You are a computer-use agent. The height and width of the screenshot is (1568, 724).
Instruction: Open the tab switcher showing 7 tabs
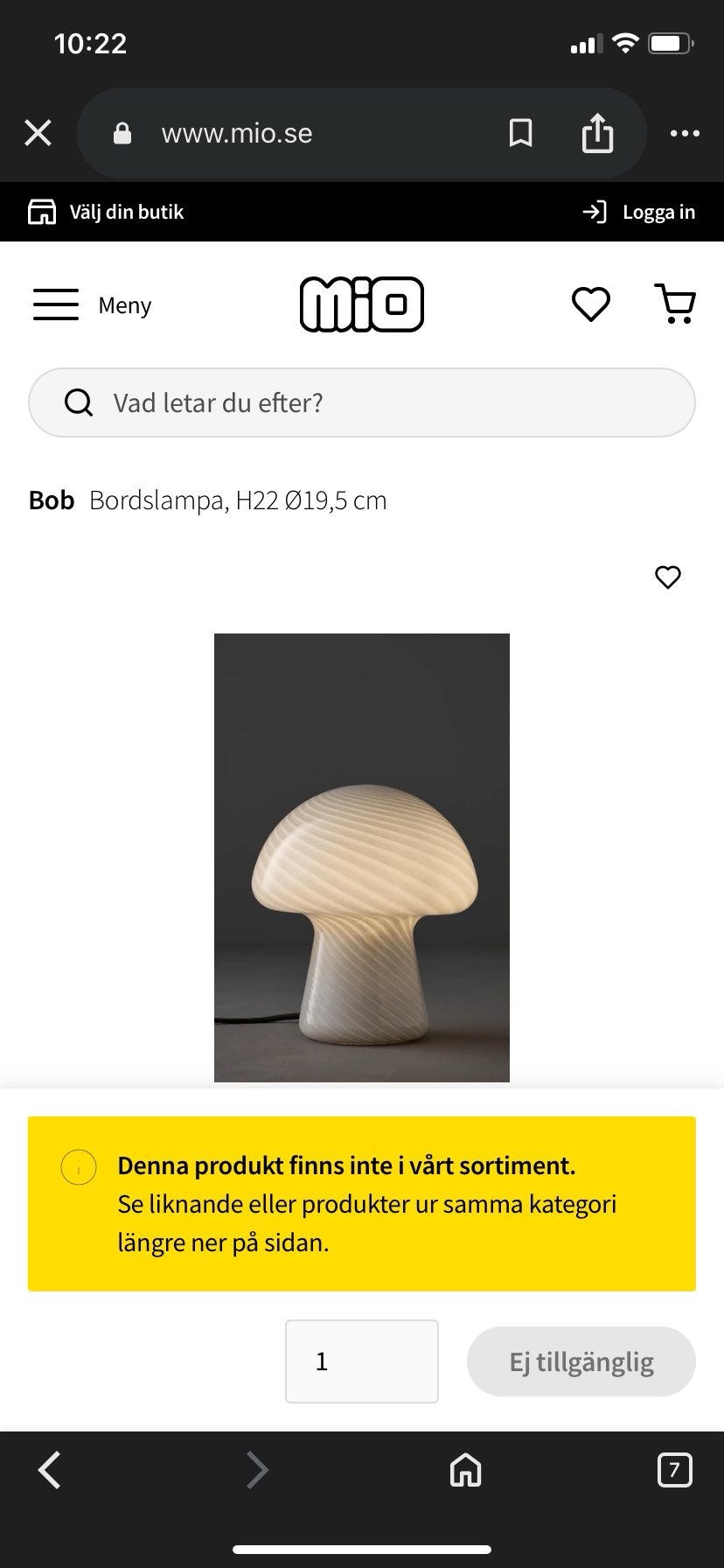point(674,1470)
